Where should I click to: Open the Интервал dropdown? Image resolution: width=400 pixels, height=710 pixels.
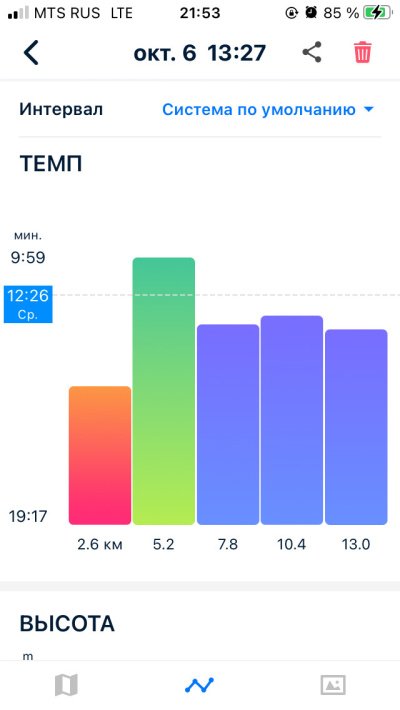coord(267,109)
